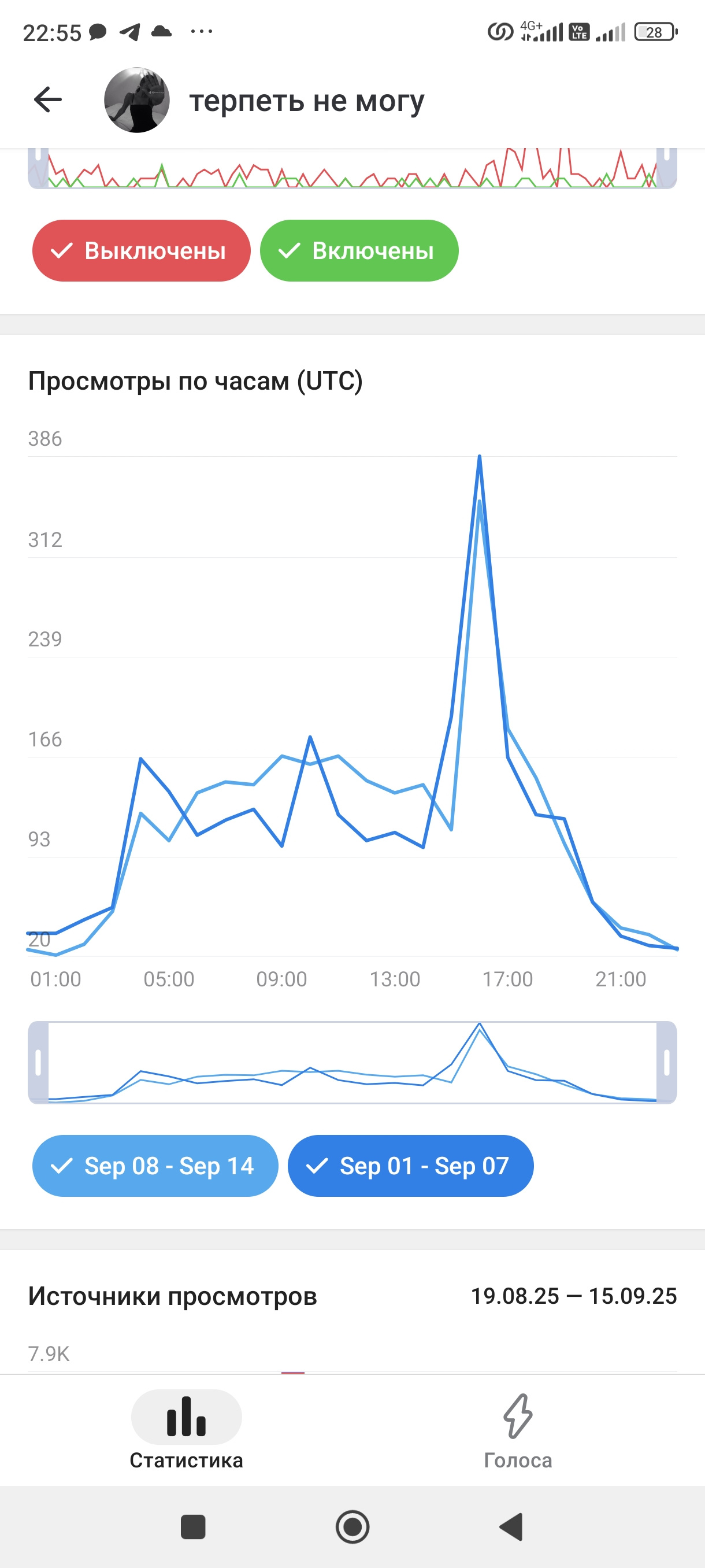Open the channel avatar profile

click(x=137, y=100)
